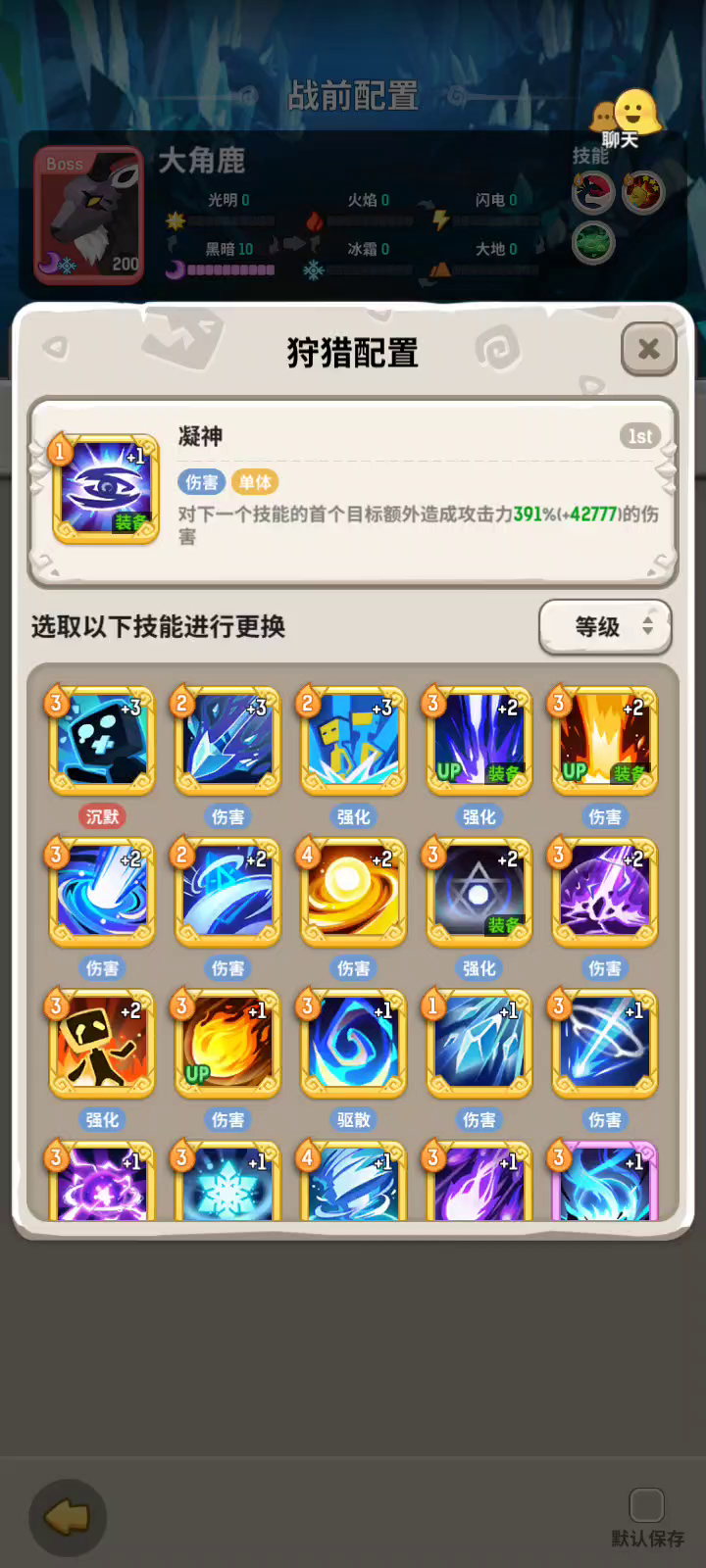
Task: Toggle the 默认保存 checkbox
Action: click(647, 1505)
